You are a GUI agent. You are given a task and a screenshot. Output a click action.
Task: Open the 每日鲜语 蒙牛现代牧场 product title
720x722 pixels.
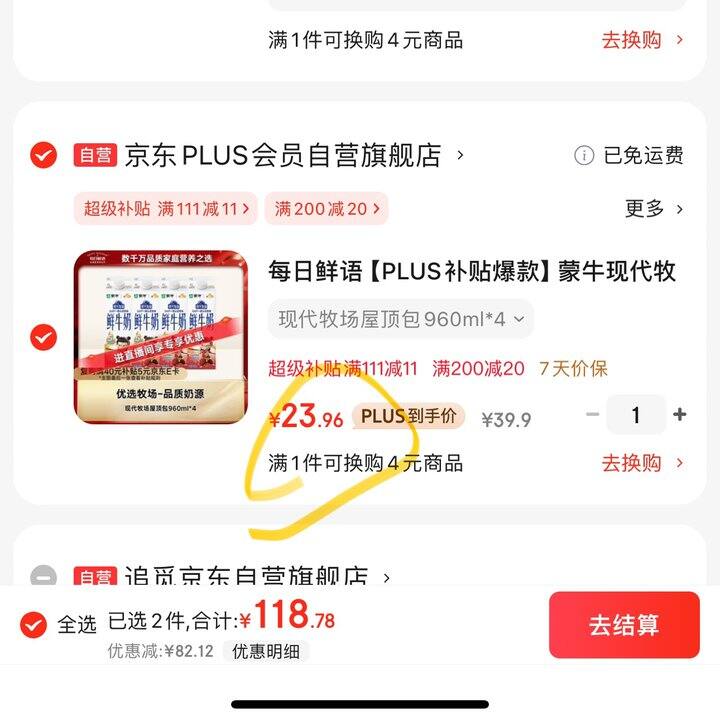click(x=472, y=271)
